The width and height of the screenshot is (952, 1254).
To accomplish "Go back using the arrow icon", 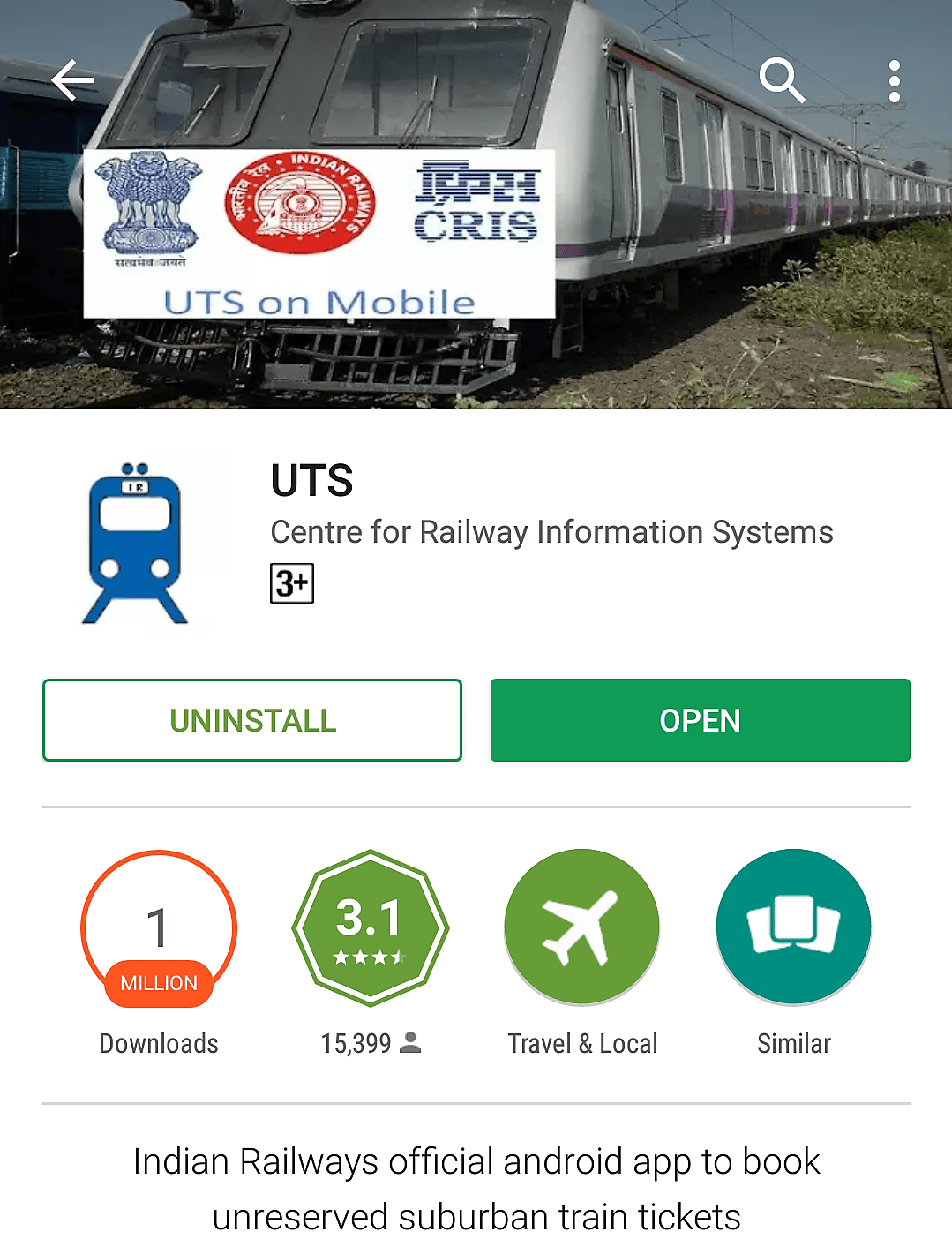I will point(72,81).
